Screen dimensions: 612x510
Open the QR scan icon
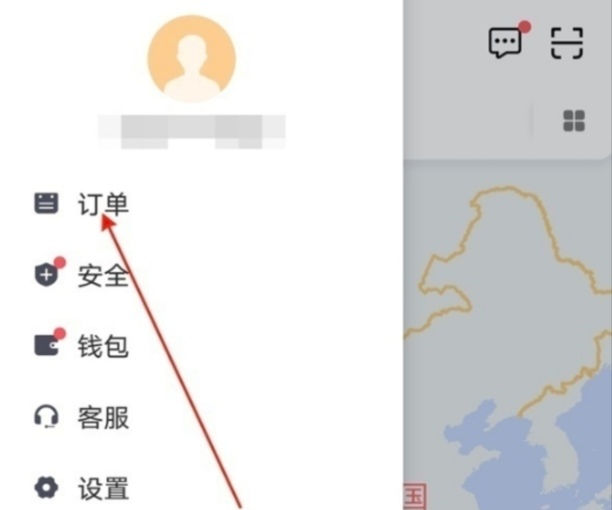tap(567, 43)
